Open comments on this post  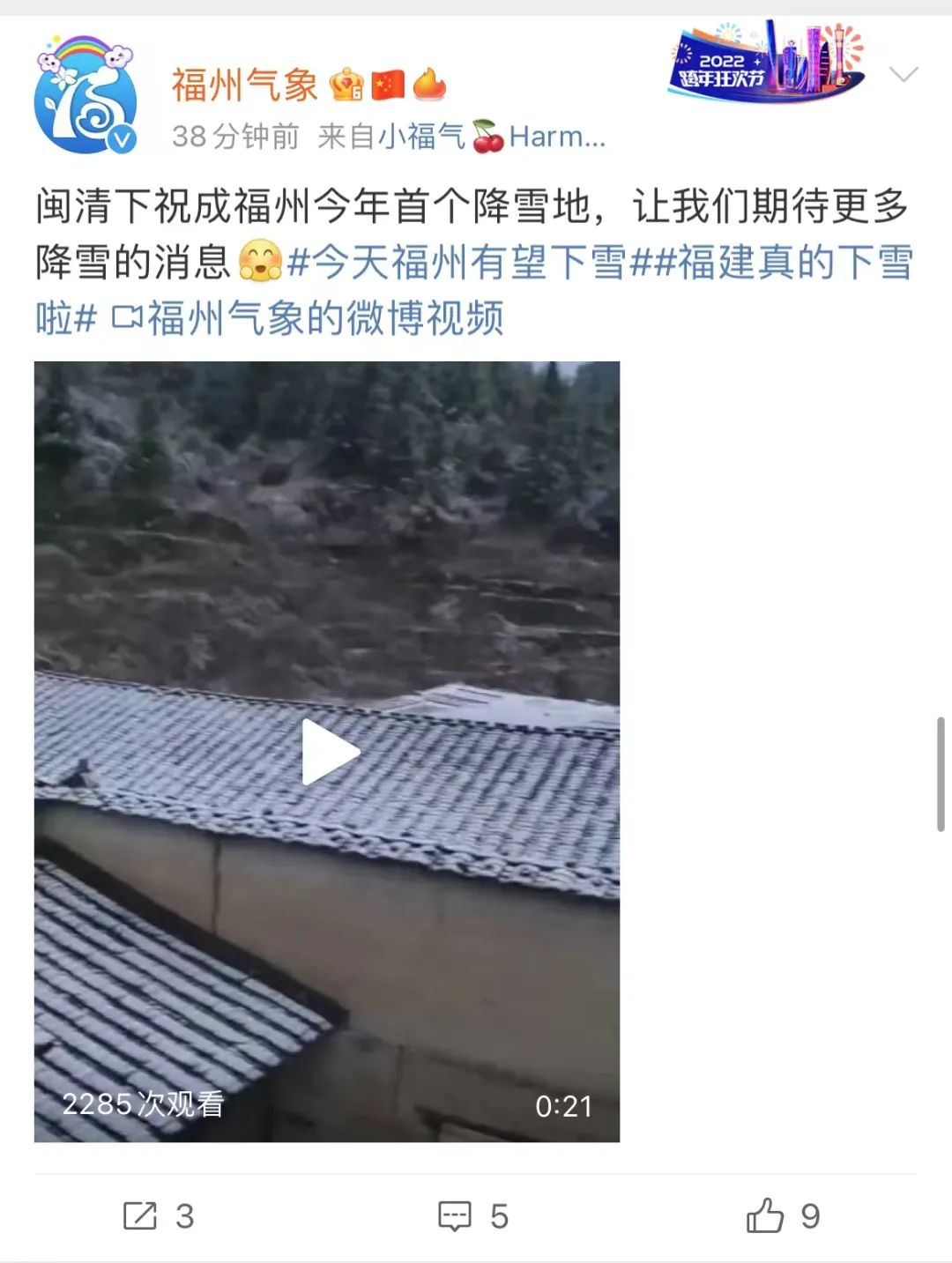473,1216
